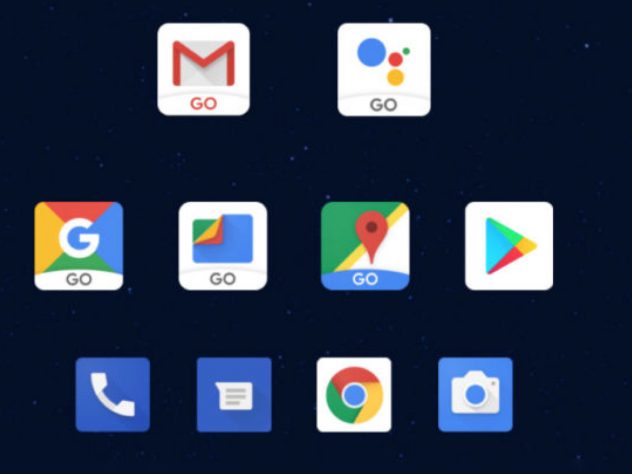Launch the Files Go app
Image resolution: width=632 pixels, height=474 pixels.
pos(222,246)
